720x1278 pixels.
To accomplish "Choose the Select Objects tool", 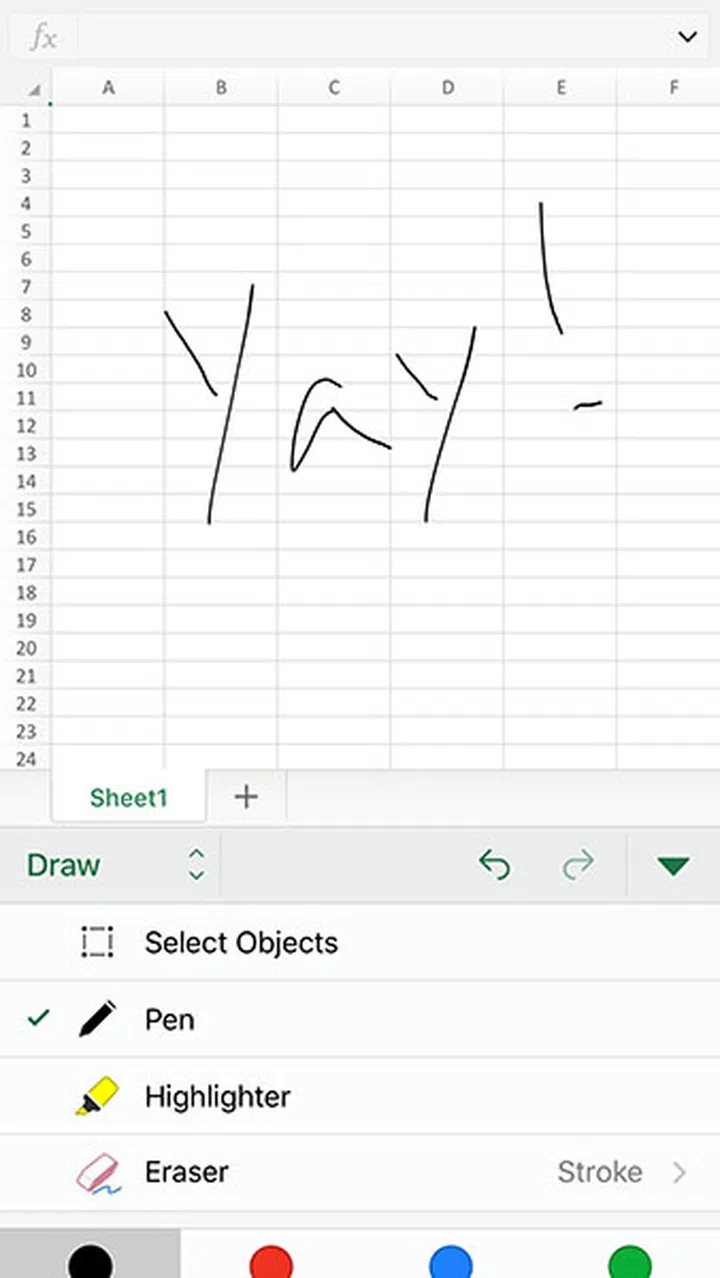I will pos(240,943).
